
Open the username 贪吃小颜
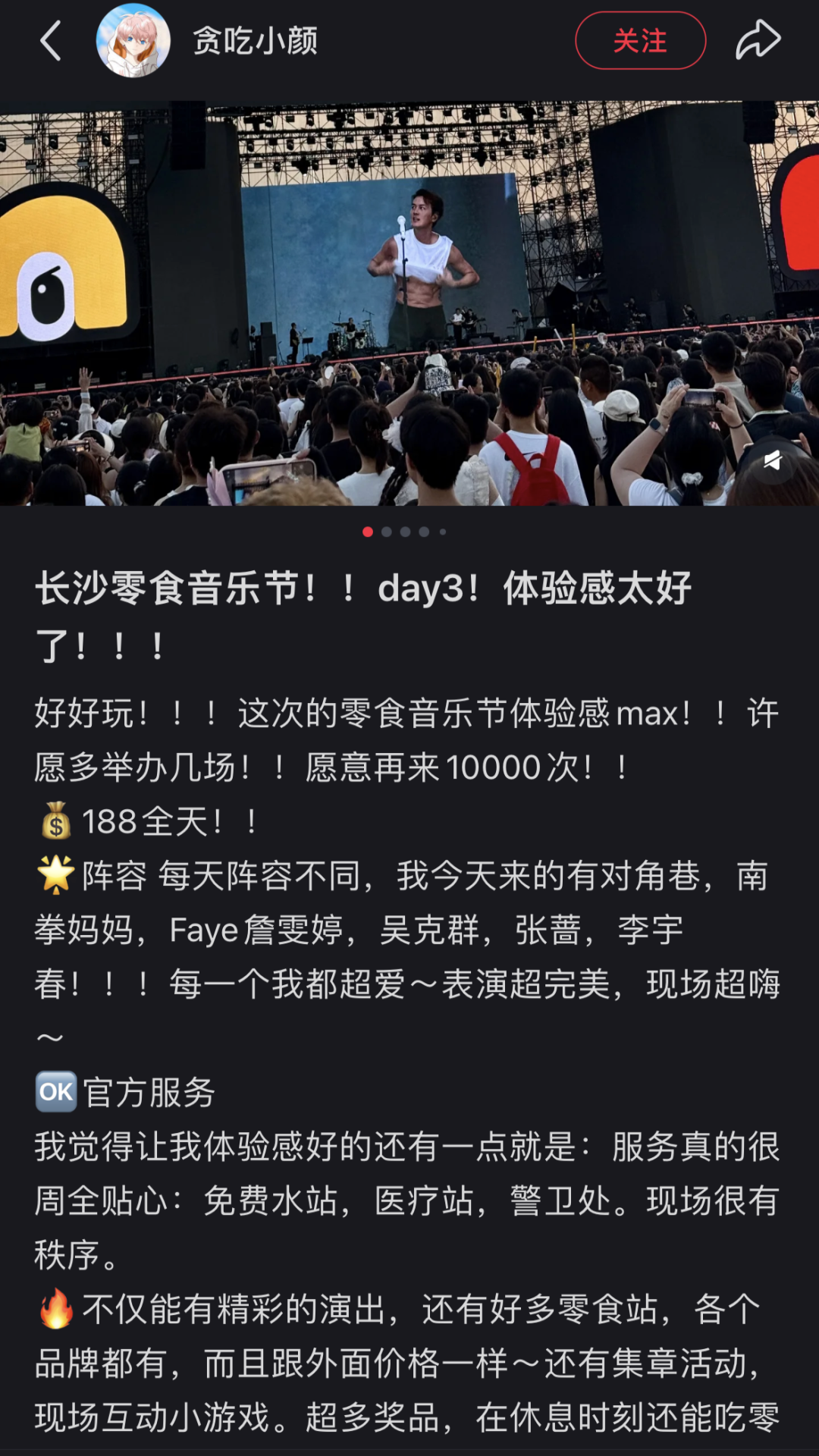pos(256,41)
